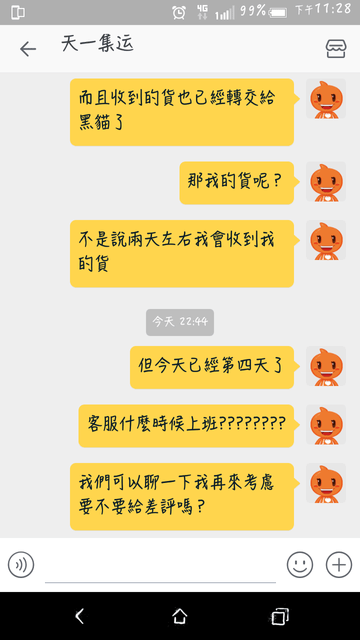Open the system recent apps view

[x=280, y=616]
